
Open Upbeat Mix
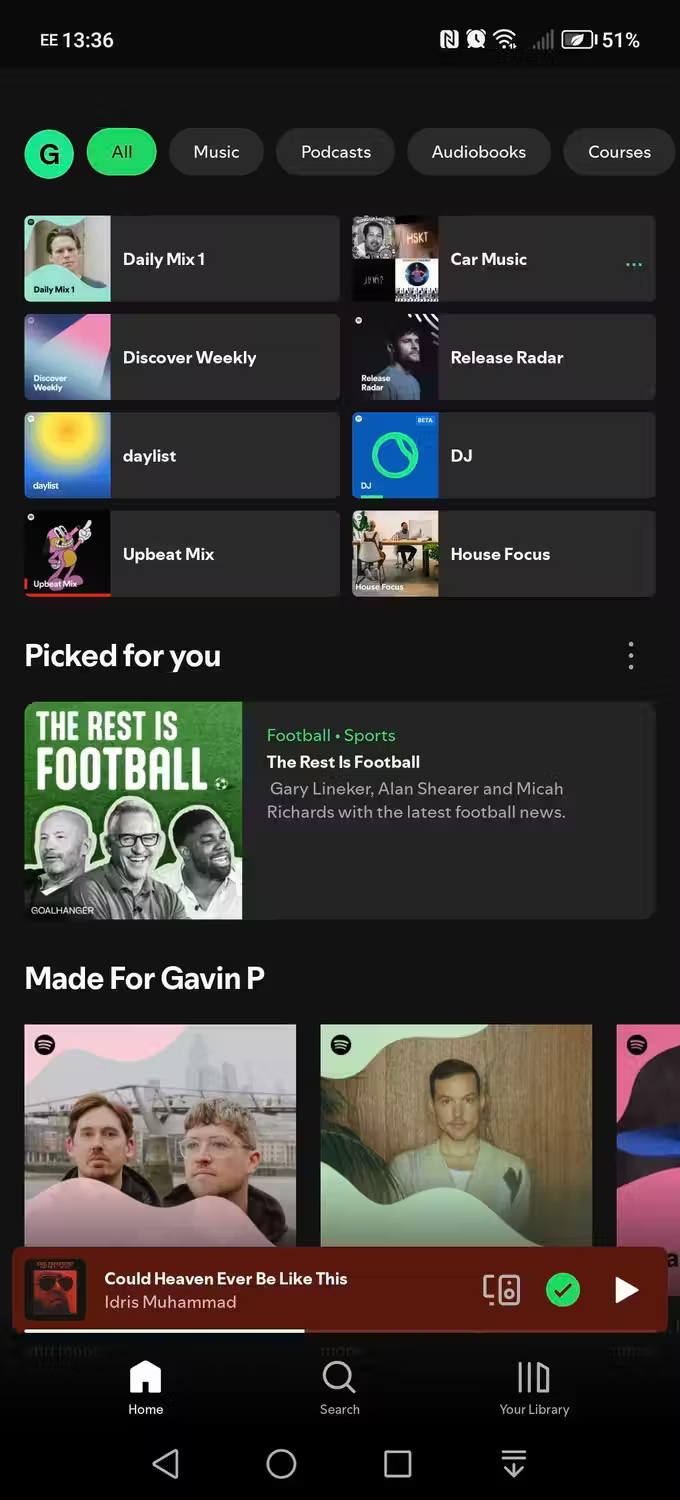click(x=182, y=554)
